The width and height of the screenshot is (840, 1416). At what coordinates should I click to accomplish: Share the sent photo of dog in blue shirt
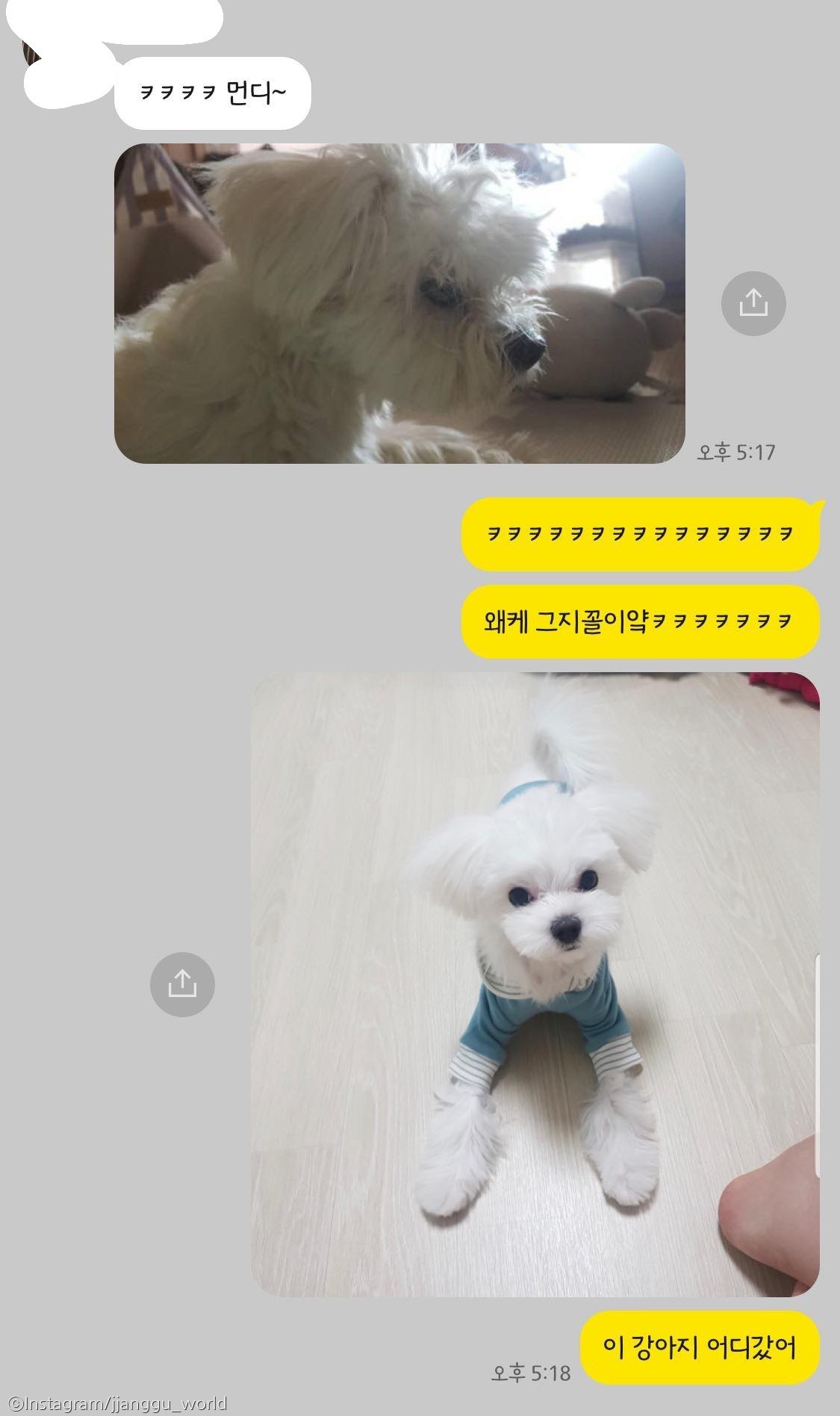[x=182, y=984]
